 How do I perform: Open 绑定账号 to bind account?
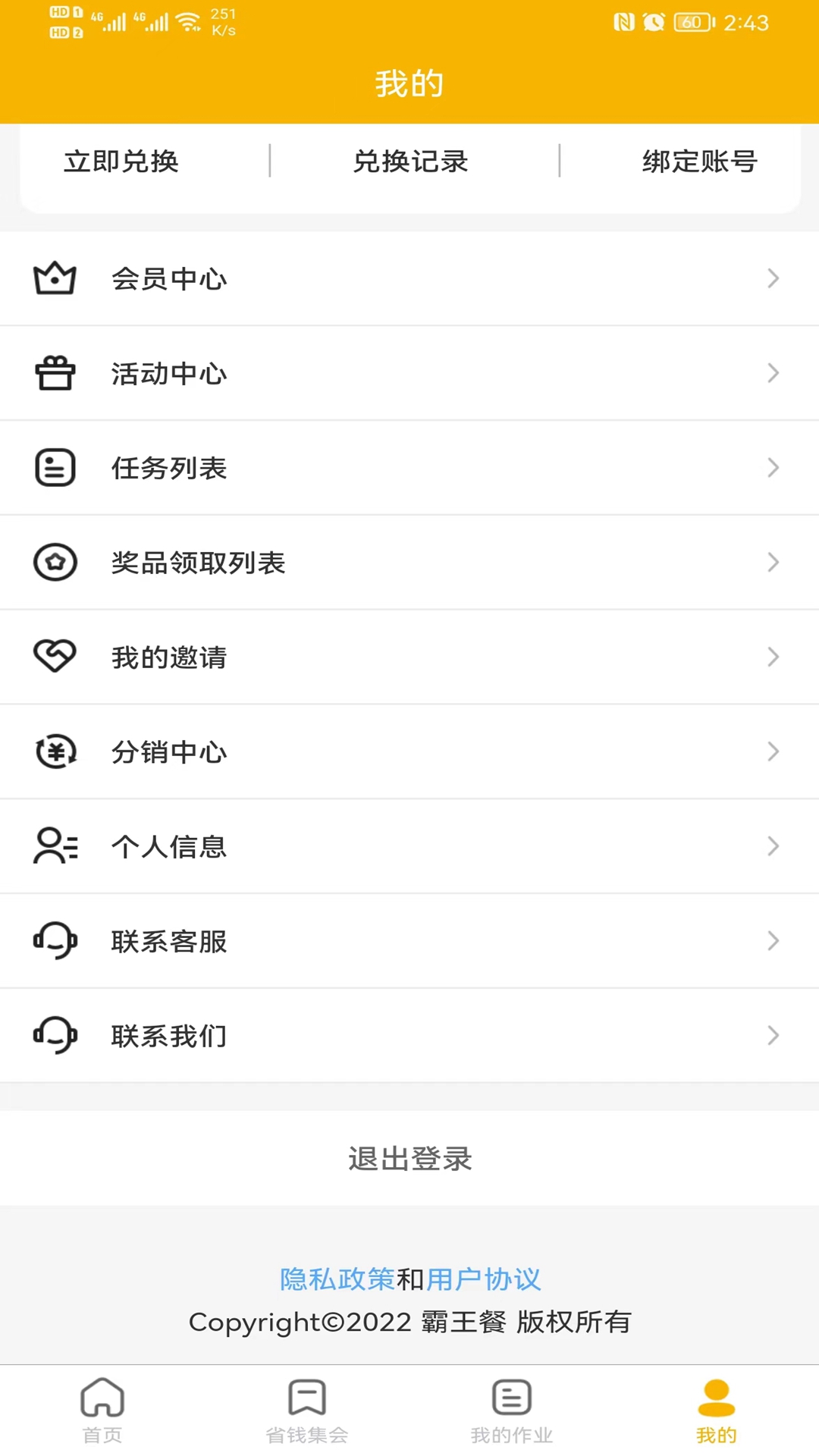pos(699,162)
